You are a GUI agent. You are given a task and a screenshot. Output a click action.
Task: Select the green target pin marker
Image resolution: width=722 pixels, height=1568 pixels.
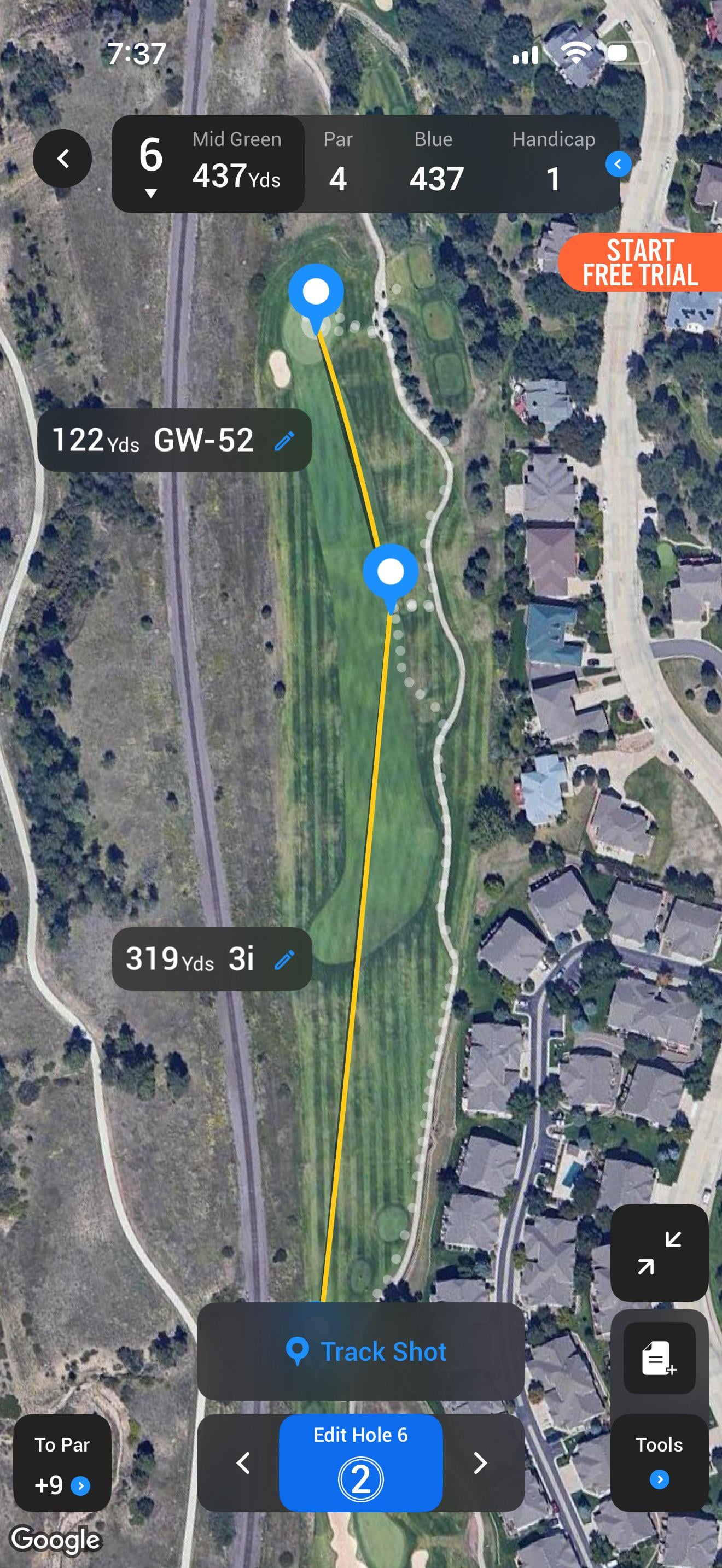pyautogui.click(x=316, y=292)
